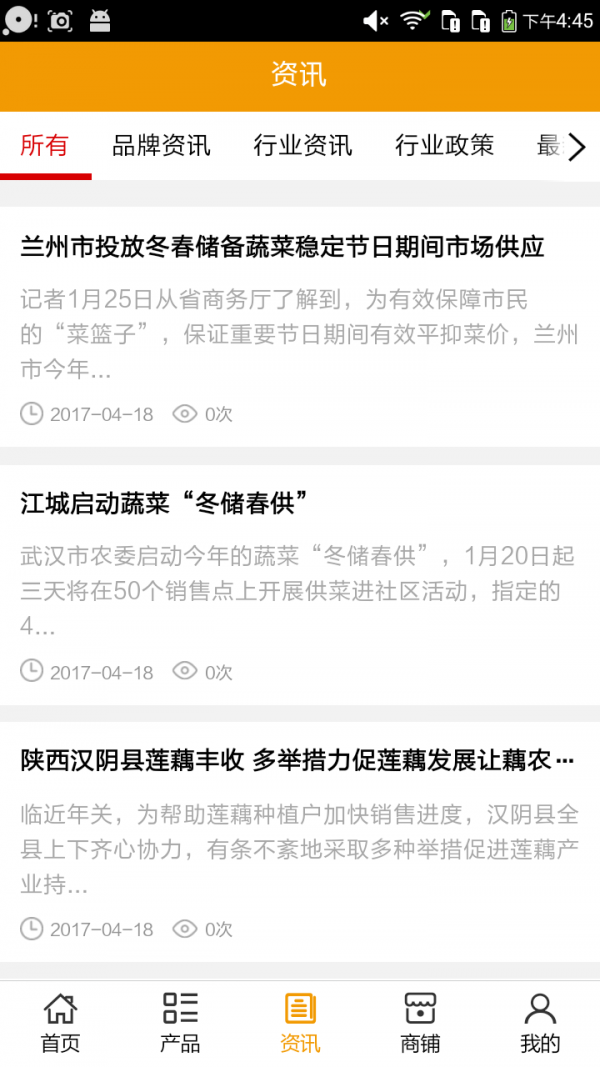Show the 行业政策 tab

[444, 146]
